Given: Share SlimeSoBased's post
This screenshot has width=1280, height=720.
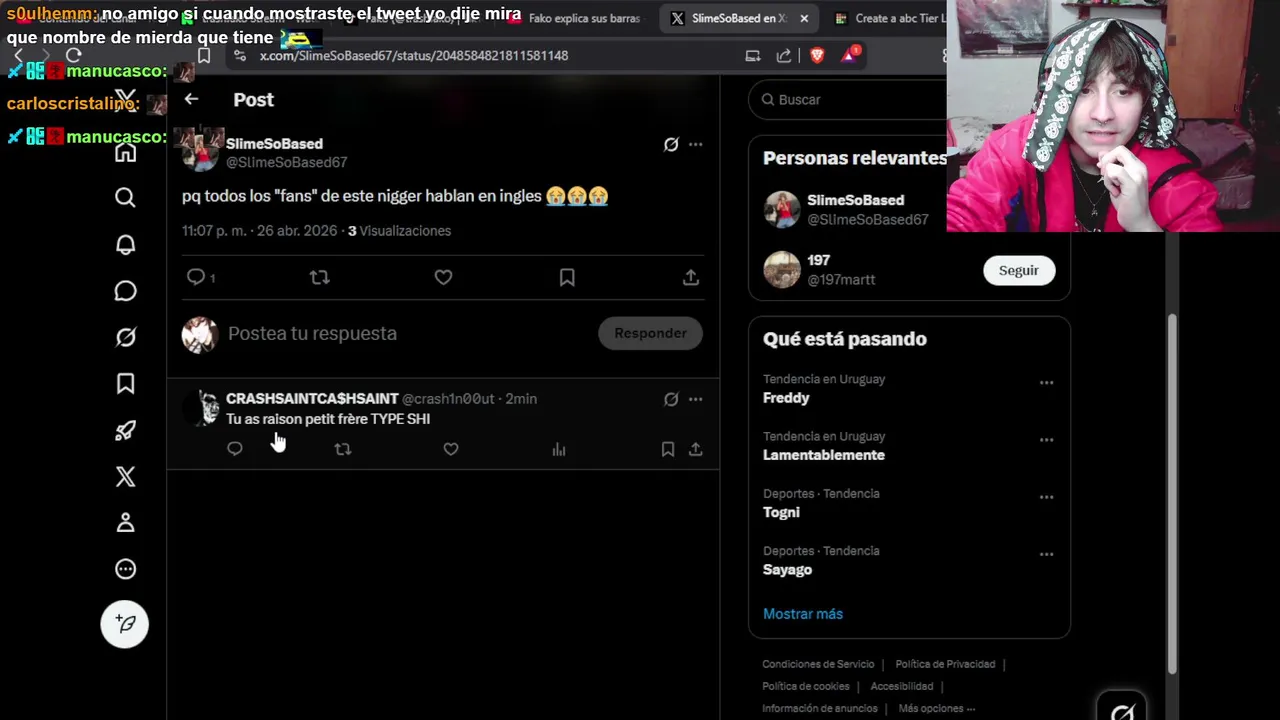Looking at the screenshot, I should (x=690, y=277).
